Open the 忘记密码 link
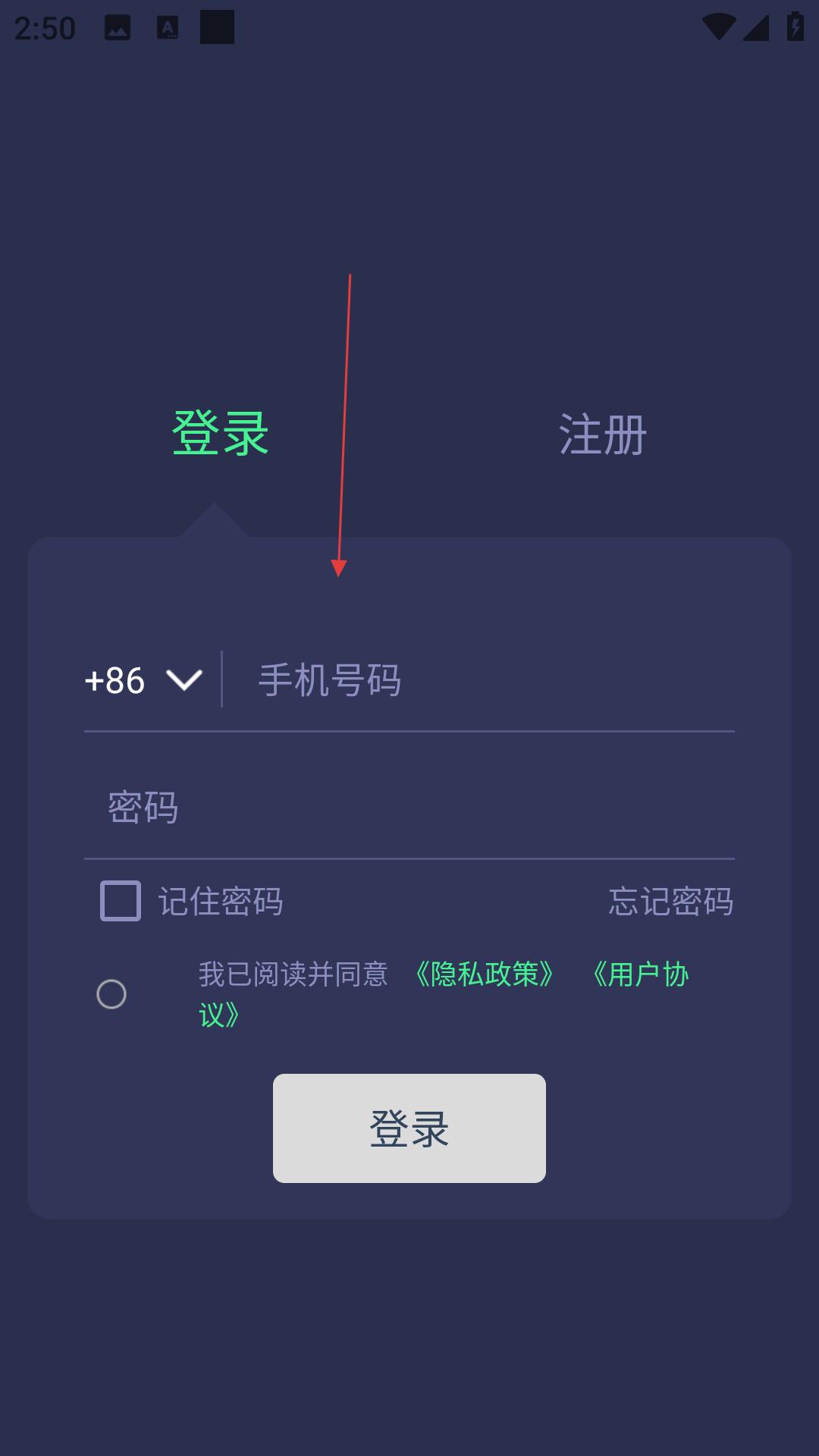Screen dimensions: 819x1456 pos(670,902)
